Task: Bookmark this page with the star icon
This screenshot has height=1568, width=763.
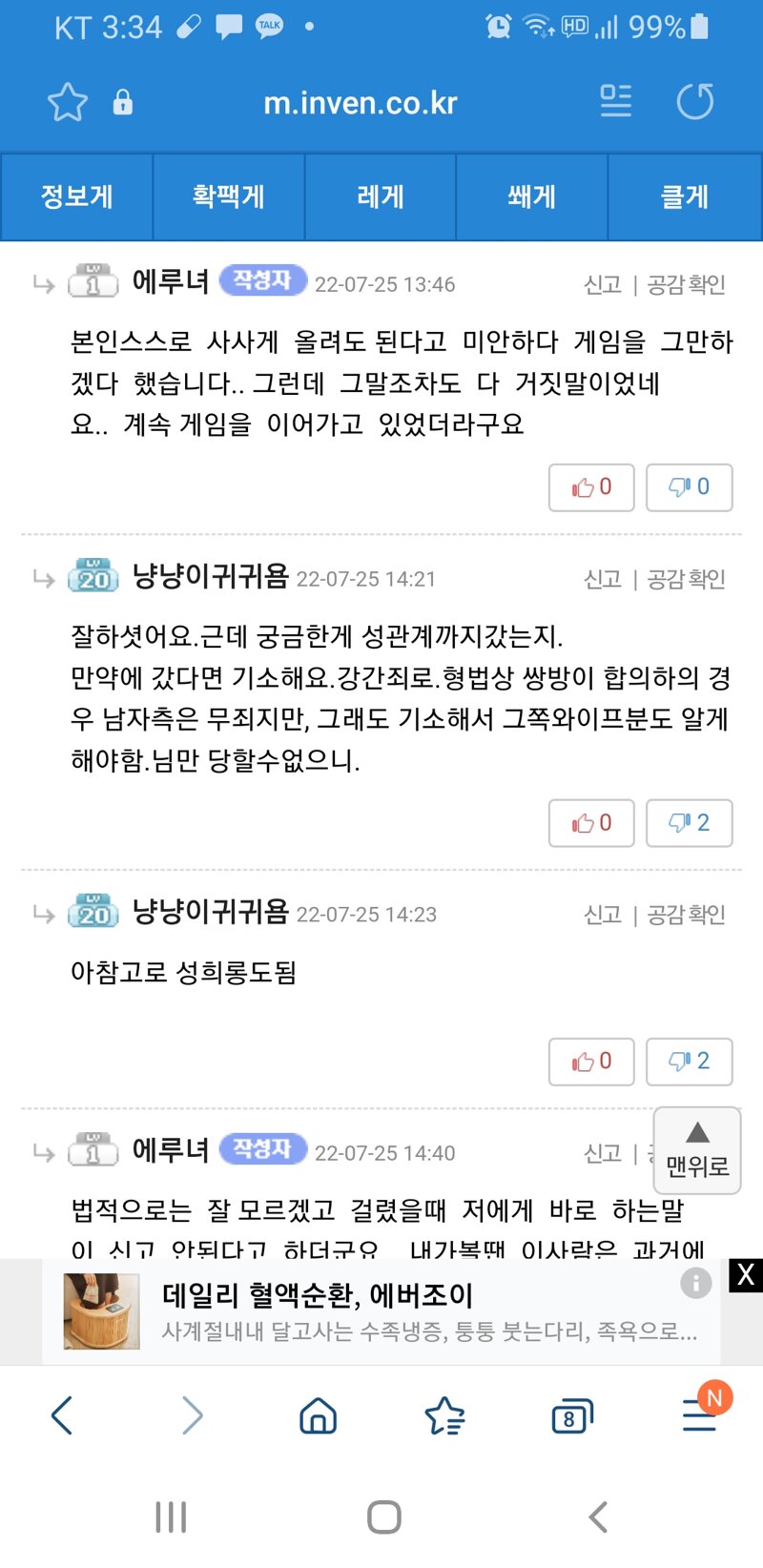Action: (68, 102)
